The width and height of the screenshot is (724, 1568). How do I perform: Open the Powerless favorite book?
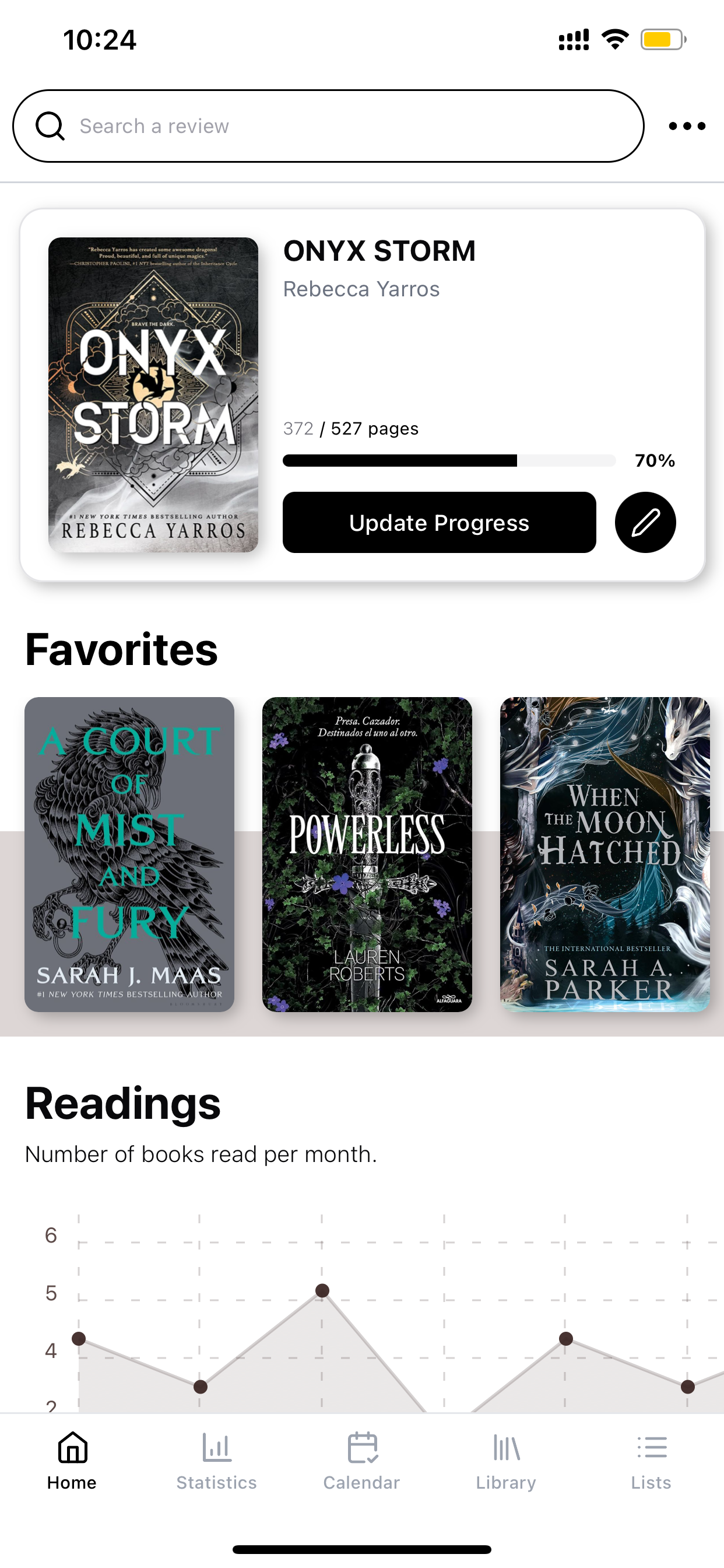[367, 854]
